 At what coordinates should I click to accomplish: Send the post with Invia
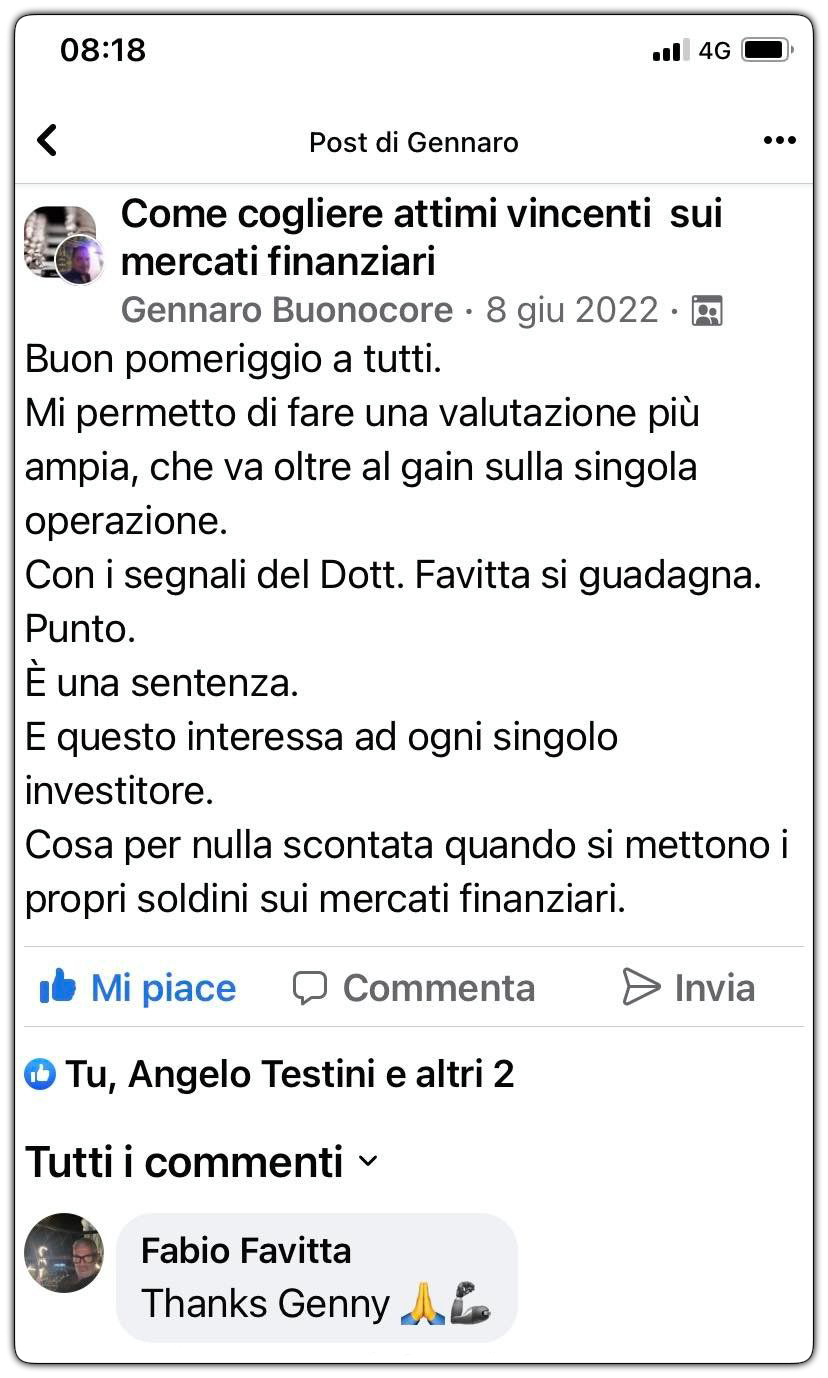[688, 987]
